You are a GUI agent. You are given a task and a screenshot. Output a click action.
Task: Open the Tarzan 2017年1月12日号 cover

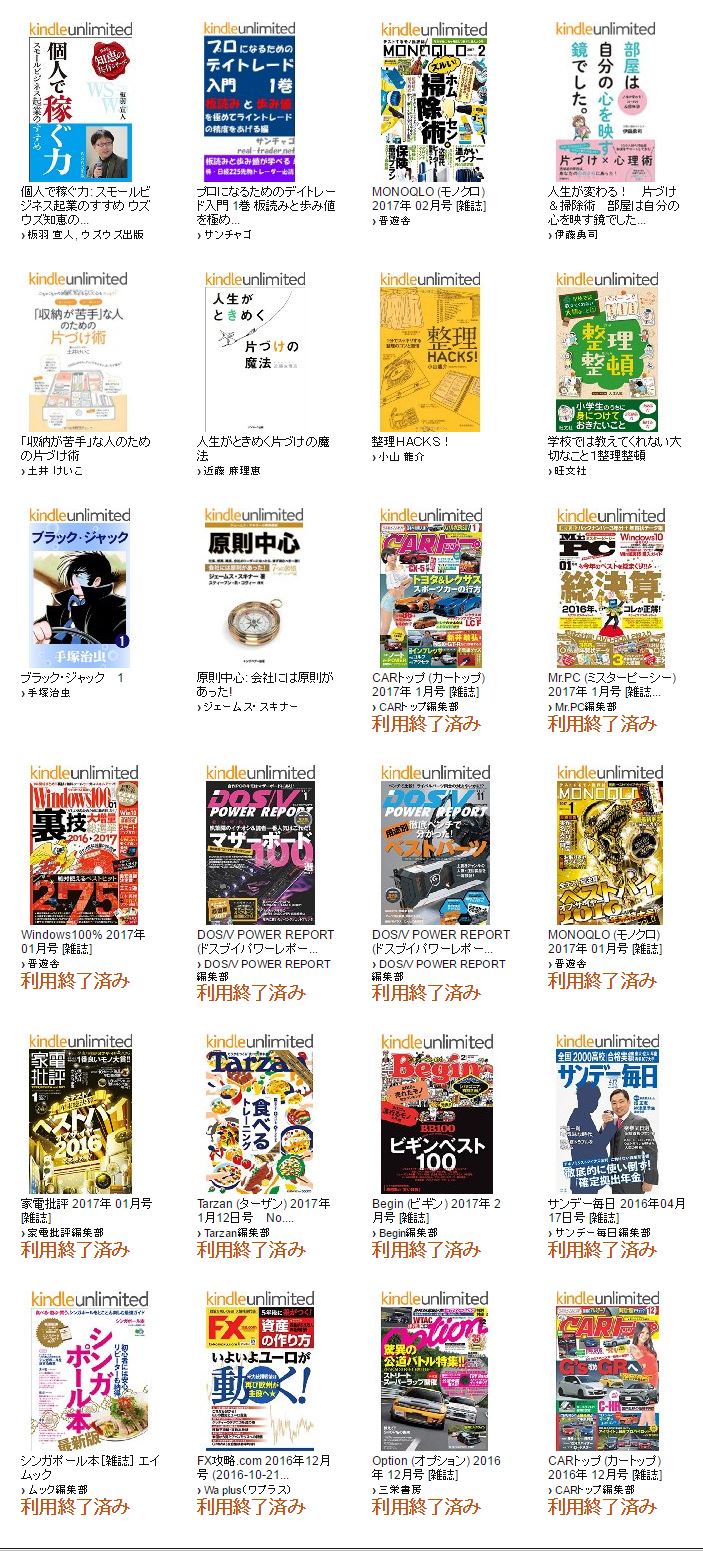tap(257, 1122)
